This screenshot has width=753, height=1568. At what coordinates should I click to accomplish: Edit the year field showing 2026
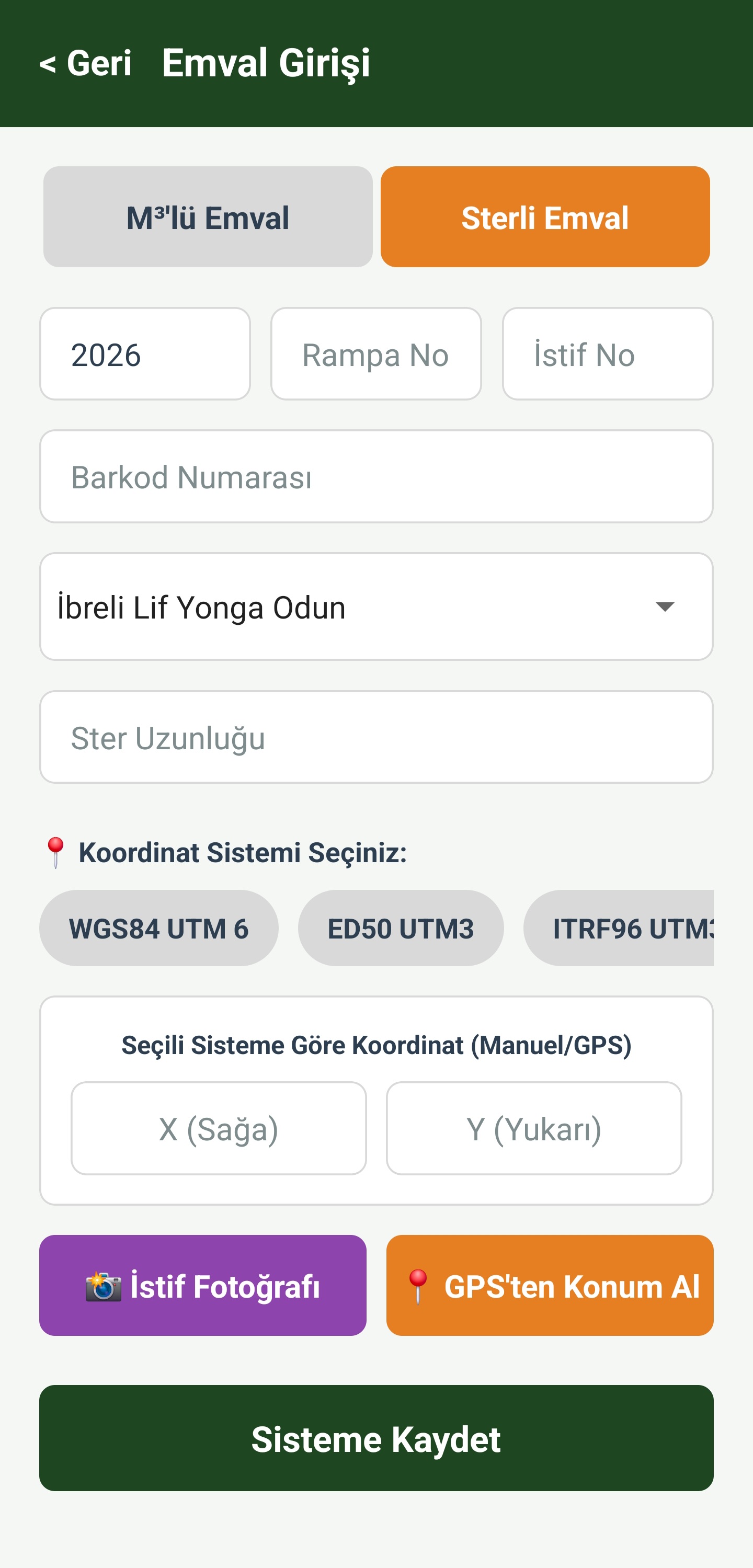coord(145,353)
